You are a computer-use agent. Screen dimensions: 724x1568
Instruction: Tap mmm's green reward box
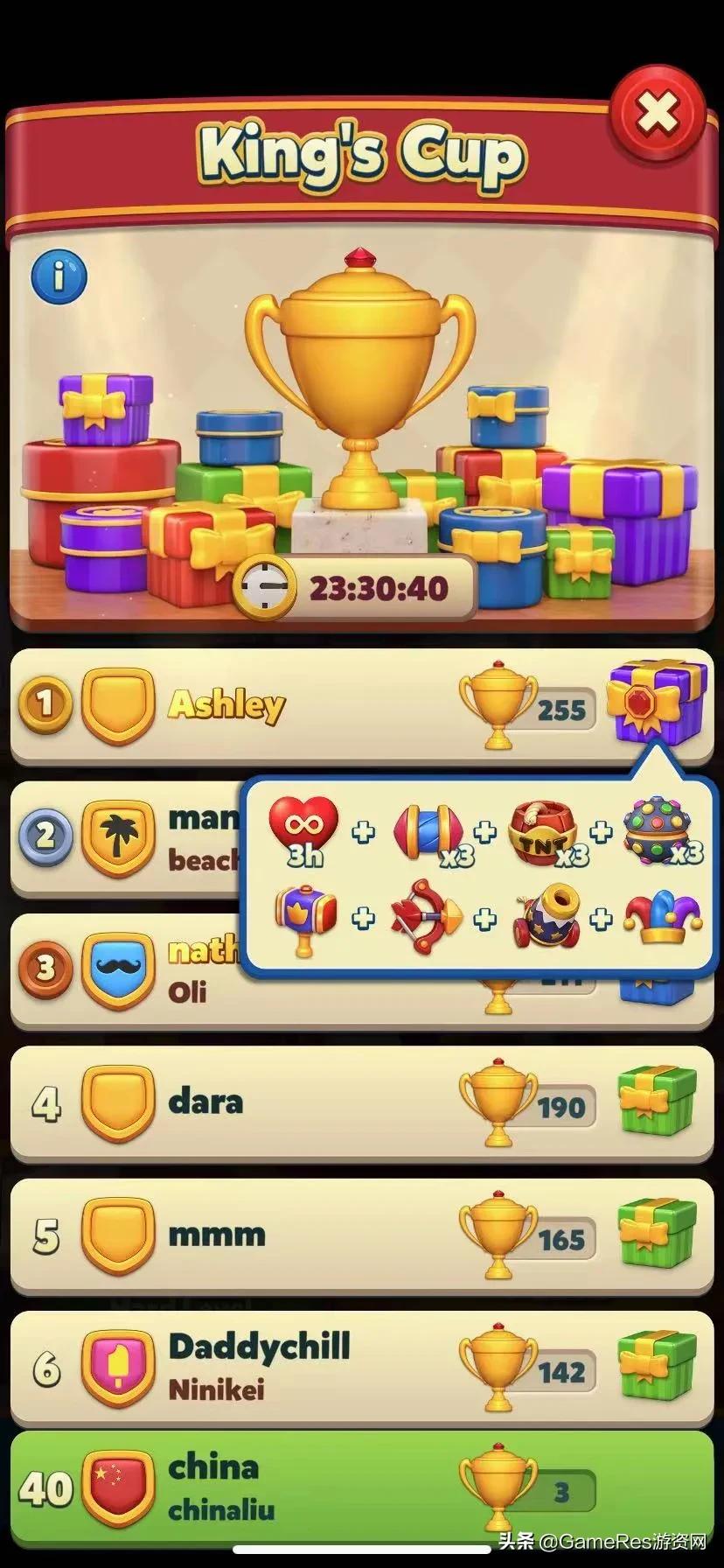[657, 1235]
